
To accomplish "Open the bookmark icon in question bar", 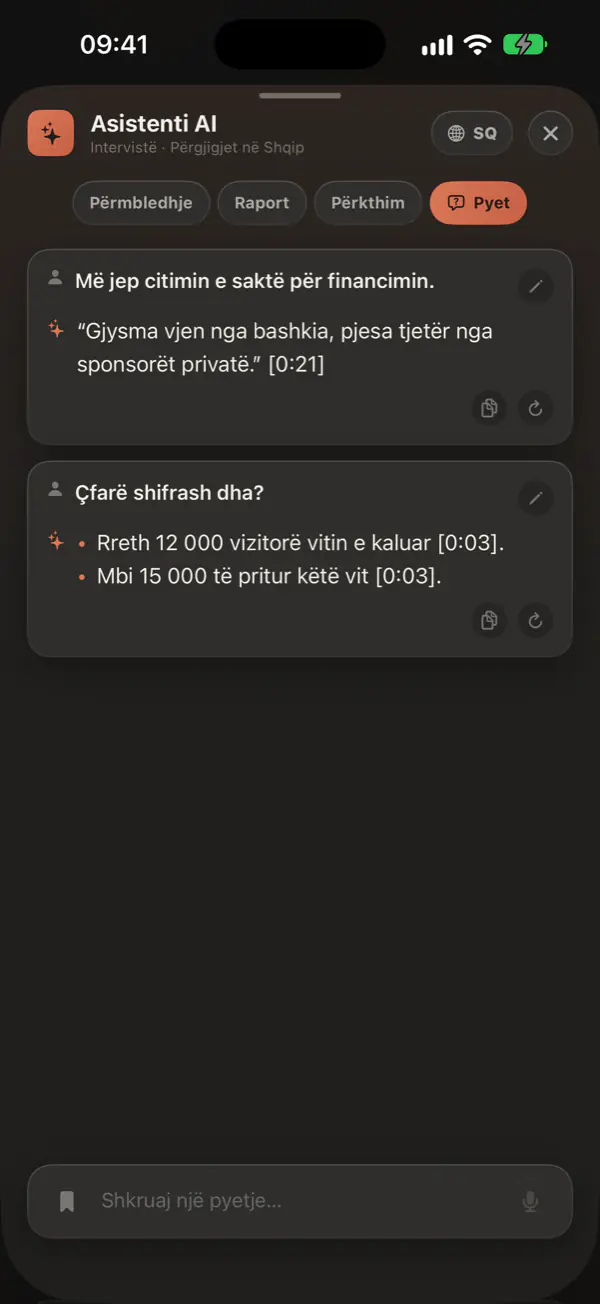I will point(67,1201).
